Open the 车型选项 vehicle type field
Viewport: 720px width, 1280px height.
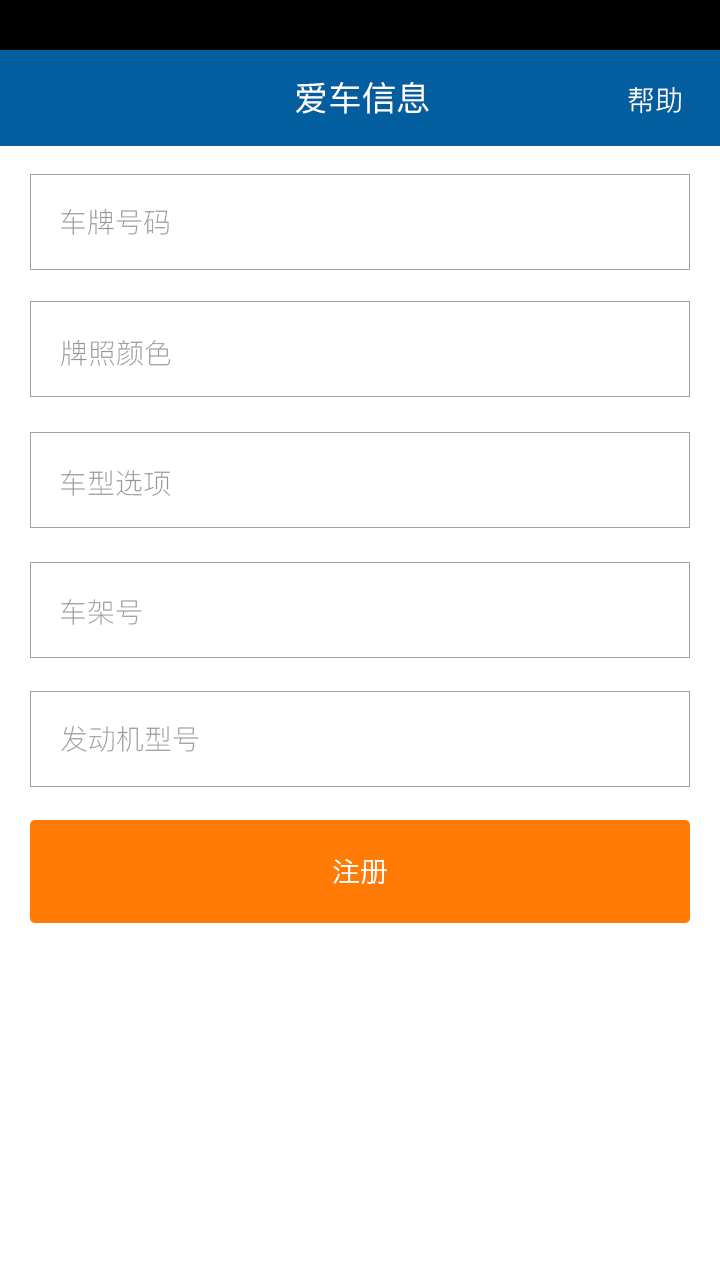(360, 480)
